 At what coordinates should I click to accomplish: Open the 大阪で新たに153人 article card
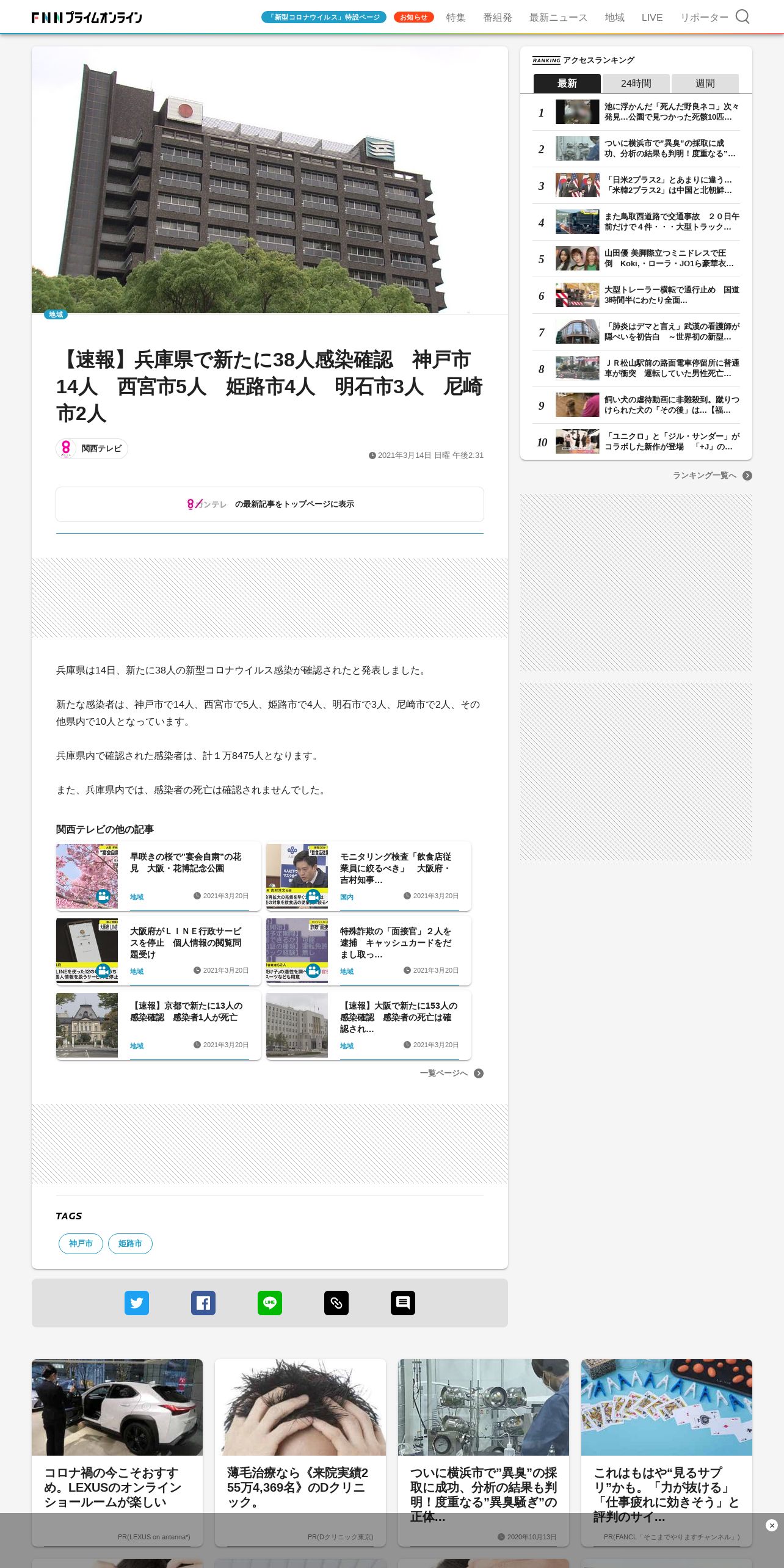pyautogui.click(x=369, y=1026)
